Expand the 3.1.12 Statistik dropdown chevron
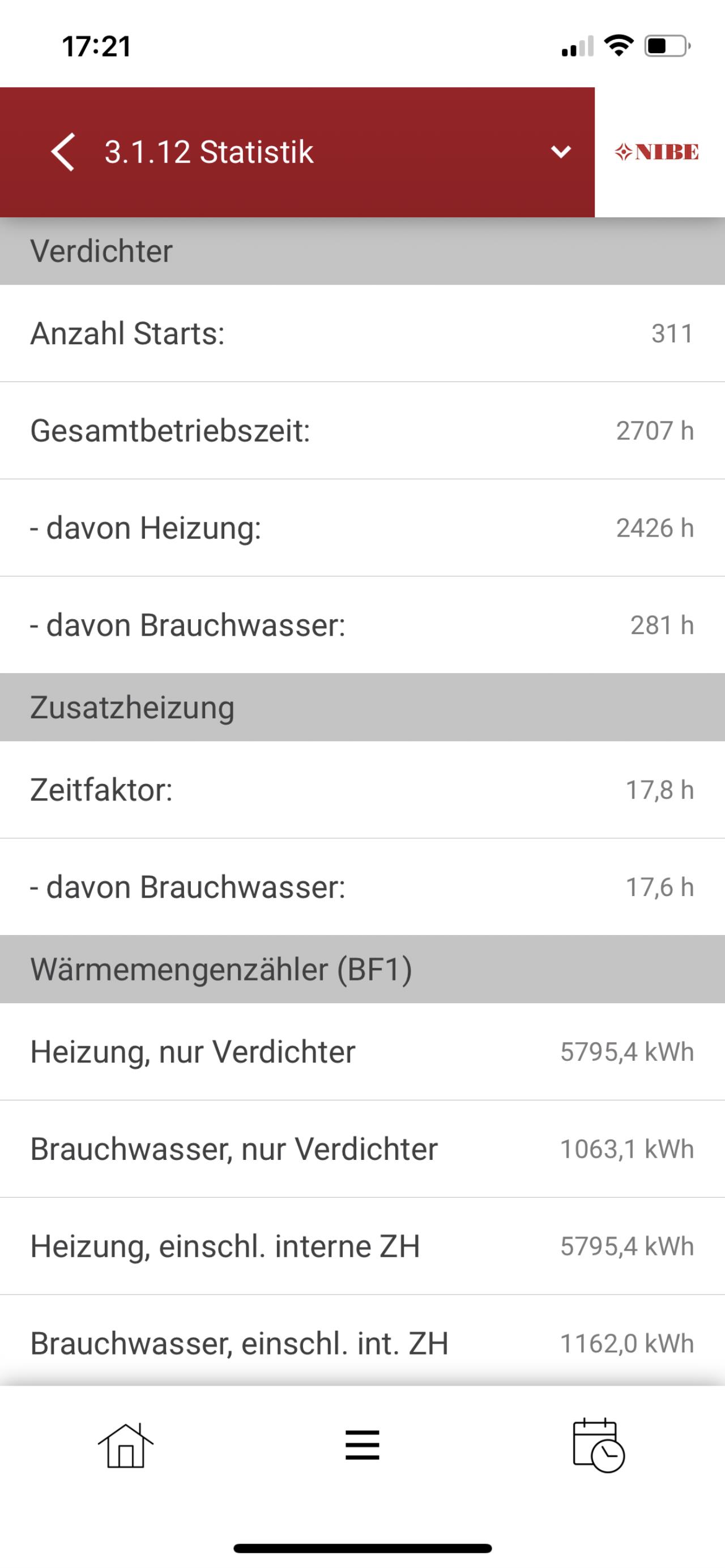Viewport: 725px width, 1568px height. pos(561,152)
